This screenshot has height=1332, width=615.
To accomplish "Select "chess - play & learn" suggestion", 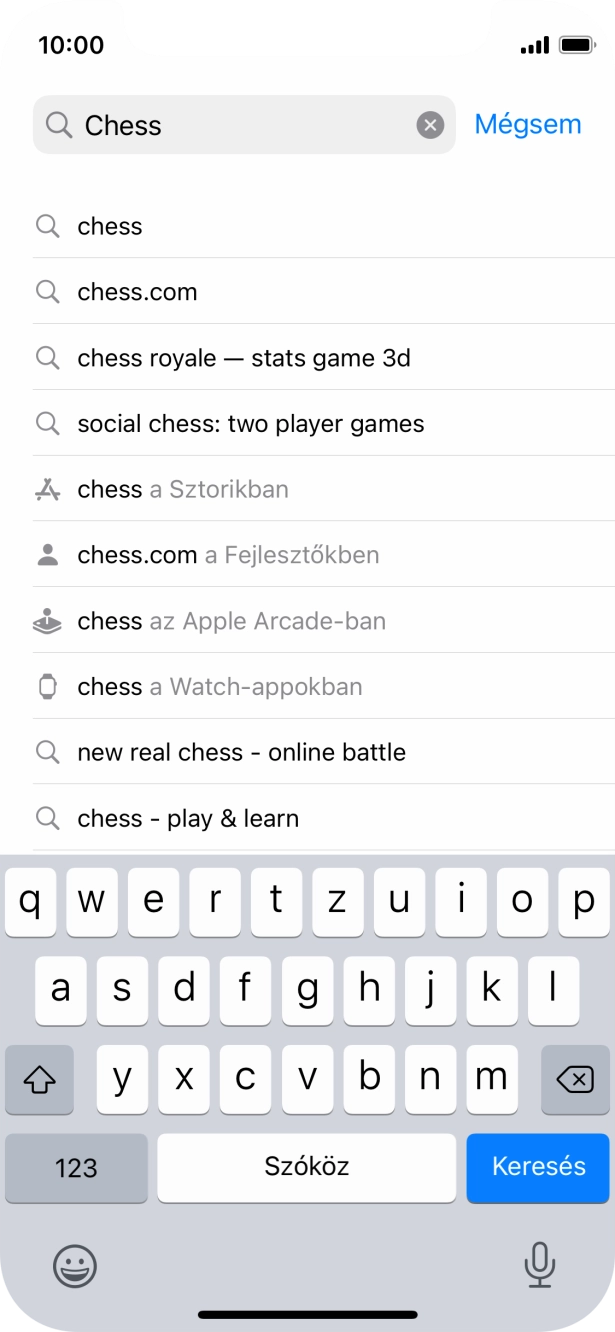I will (323, 818).
